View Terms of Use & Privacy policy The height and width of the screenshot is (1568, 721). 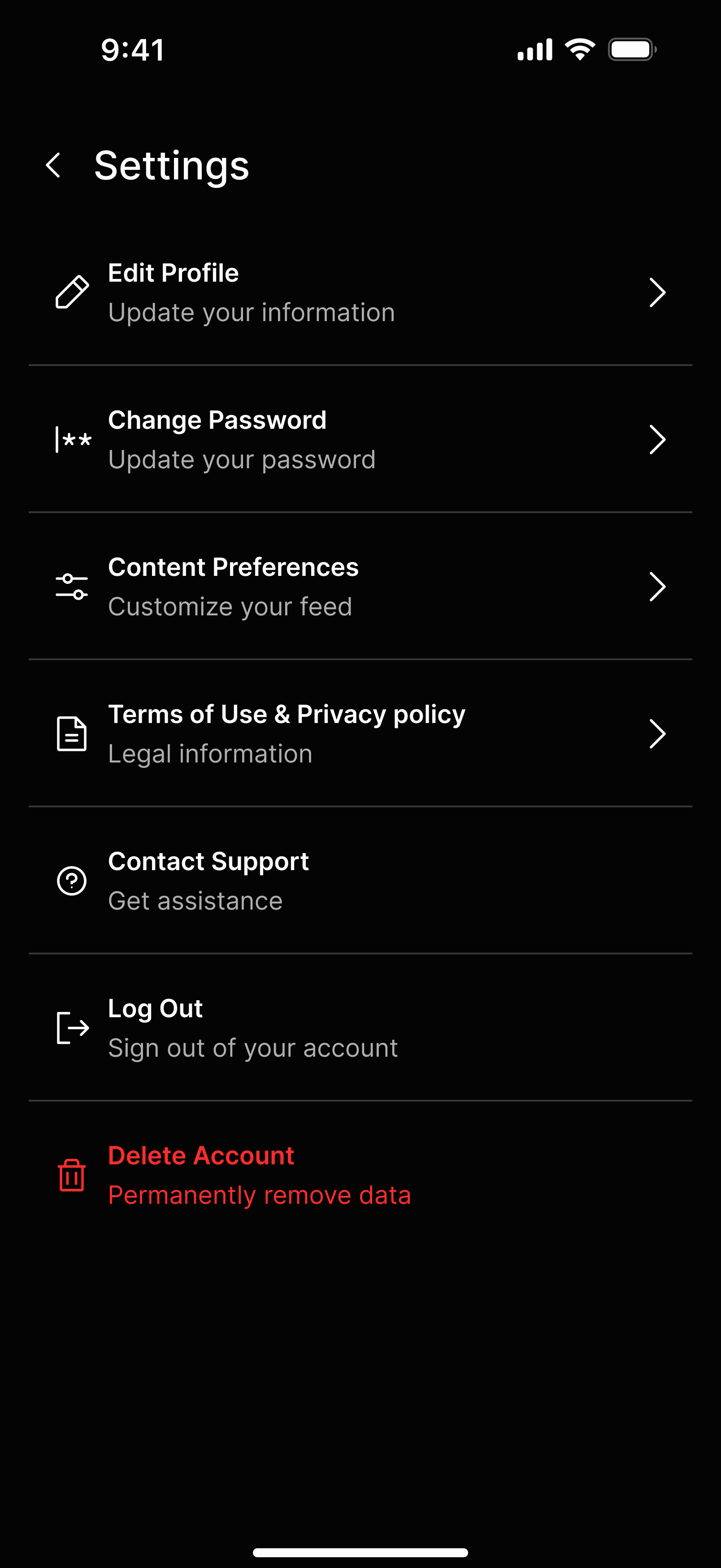(x=360, y=733)
